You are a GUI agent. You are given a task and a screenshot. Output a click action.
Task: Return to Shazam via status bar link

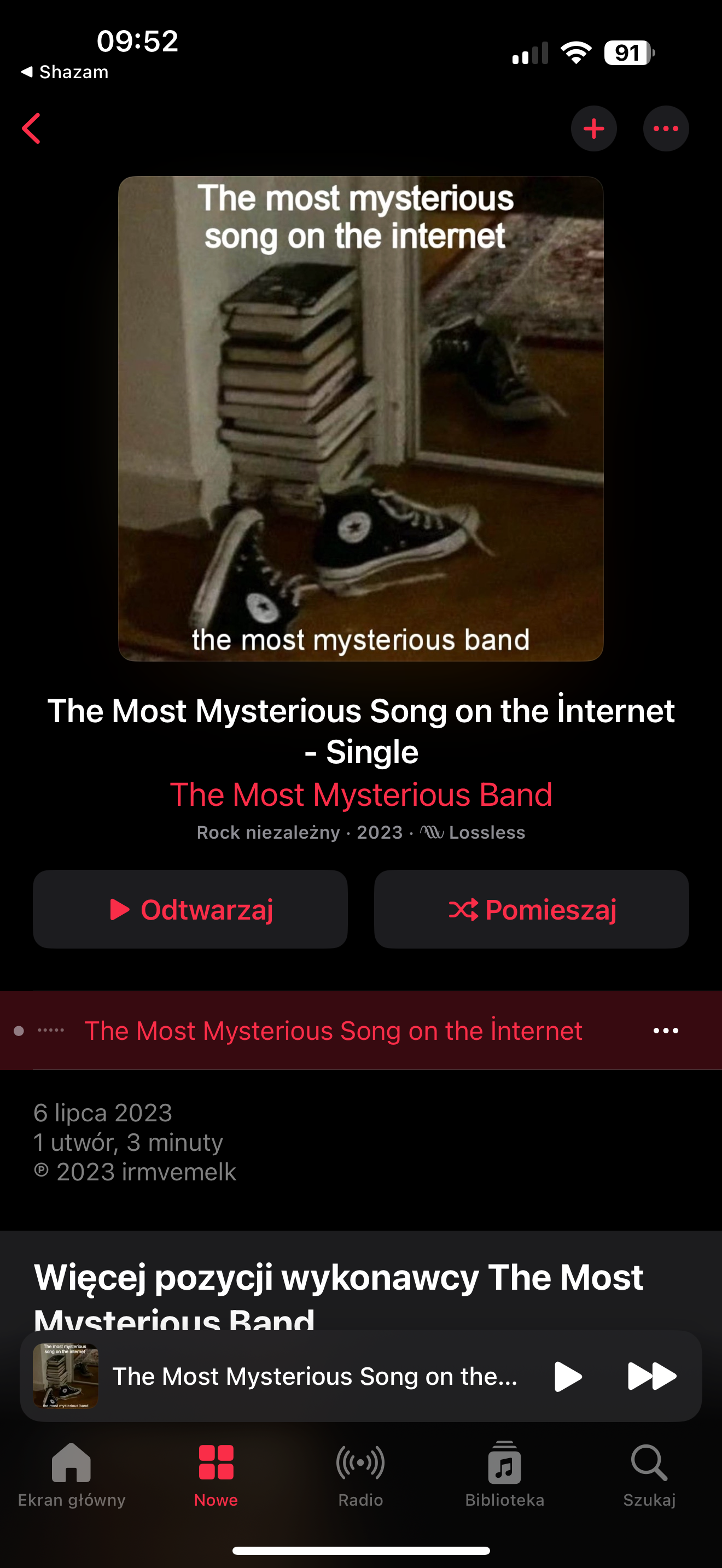click(65, 72)
